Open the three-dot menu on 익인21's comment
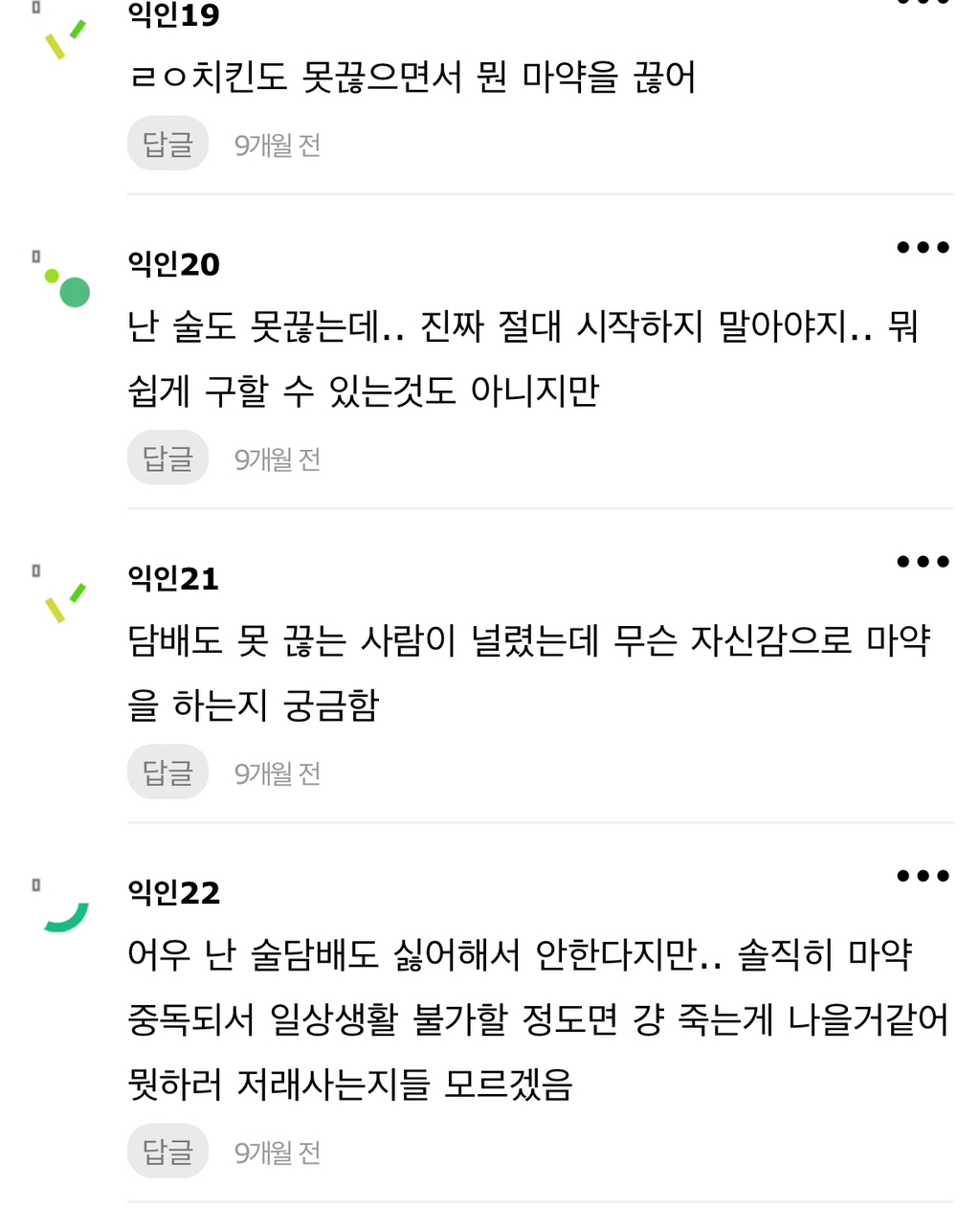Image resolution: width=980 pixels, height=1208 pixels. (x=923, y=561)
